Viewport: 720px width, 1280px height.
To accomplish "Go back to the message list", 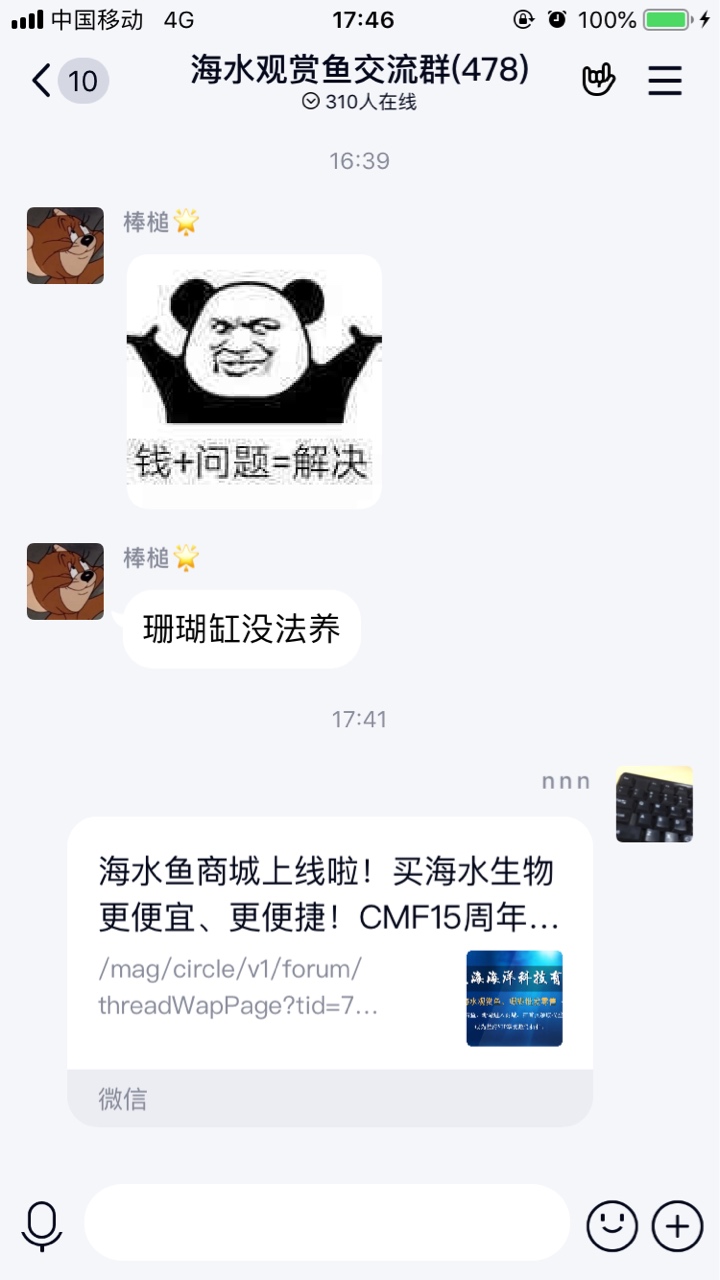I will [x=42, y=80].
